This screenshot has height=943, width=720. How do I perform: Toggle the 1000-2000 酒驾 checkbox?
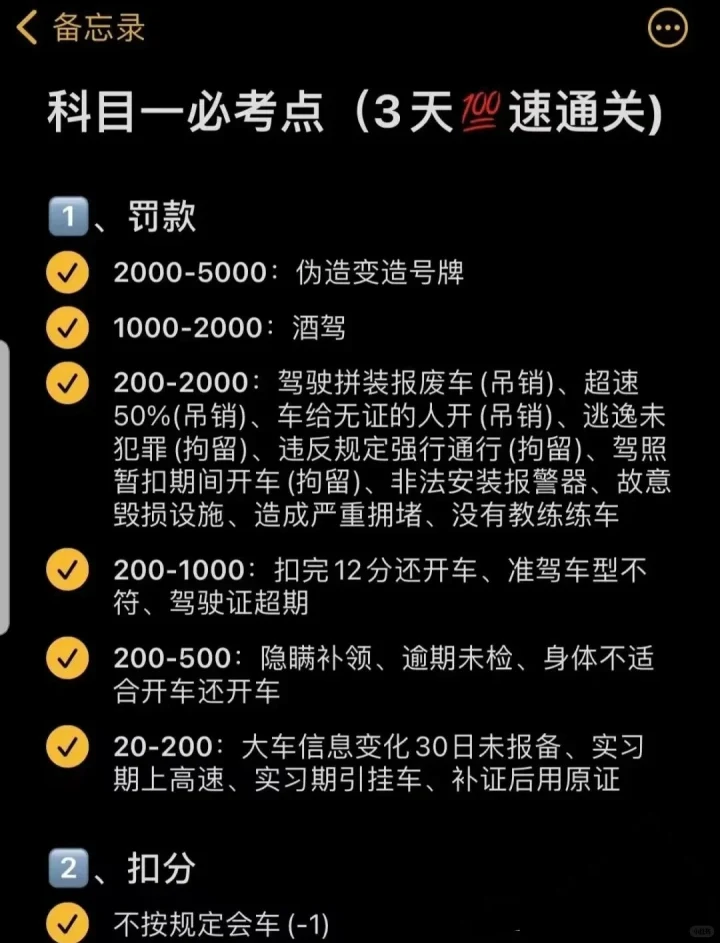(68, 327)
